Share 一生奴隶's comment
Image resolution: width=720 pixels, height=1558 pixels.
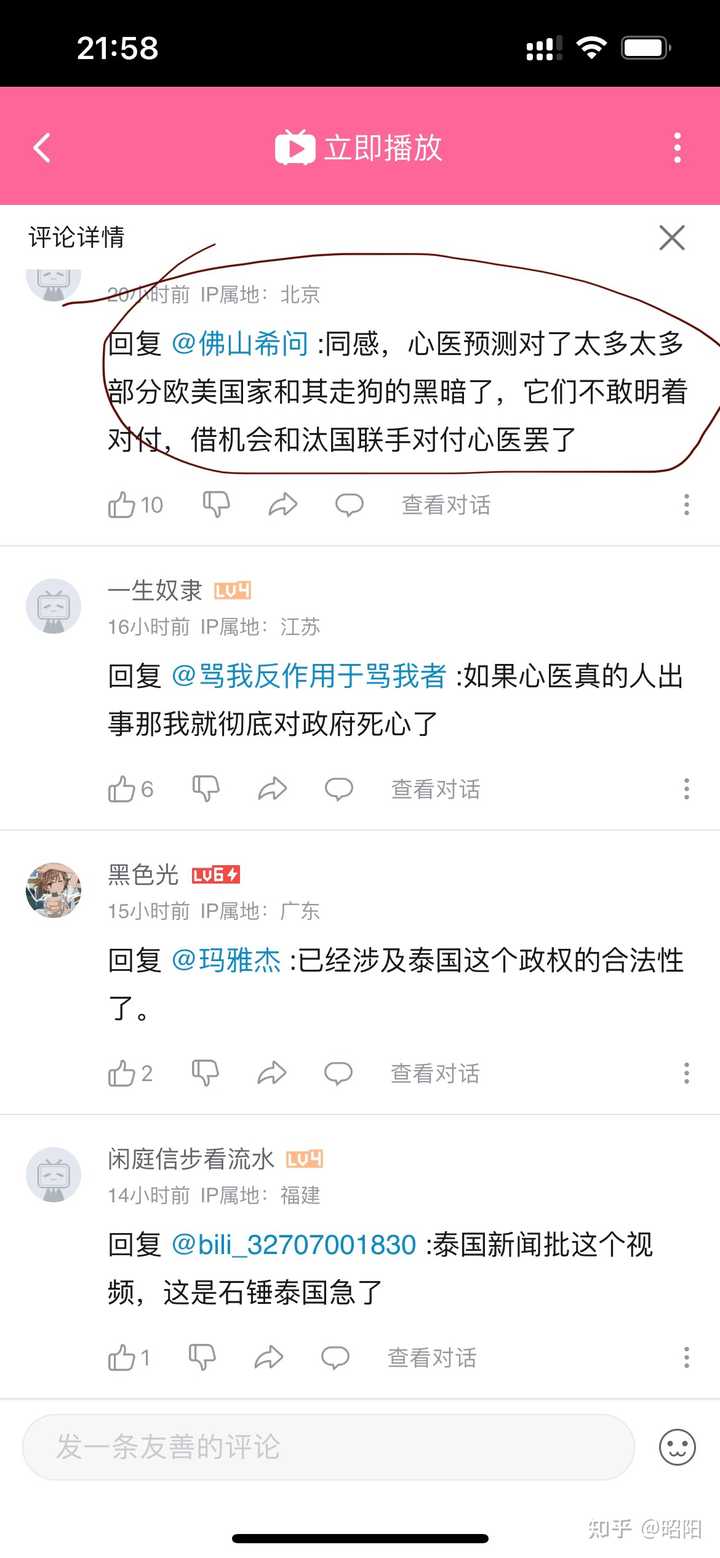pyautogui.click(x=272, y=789)
